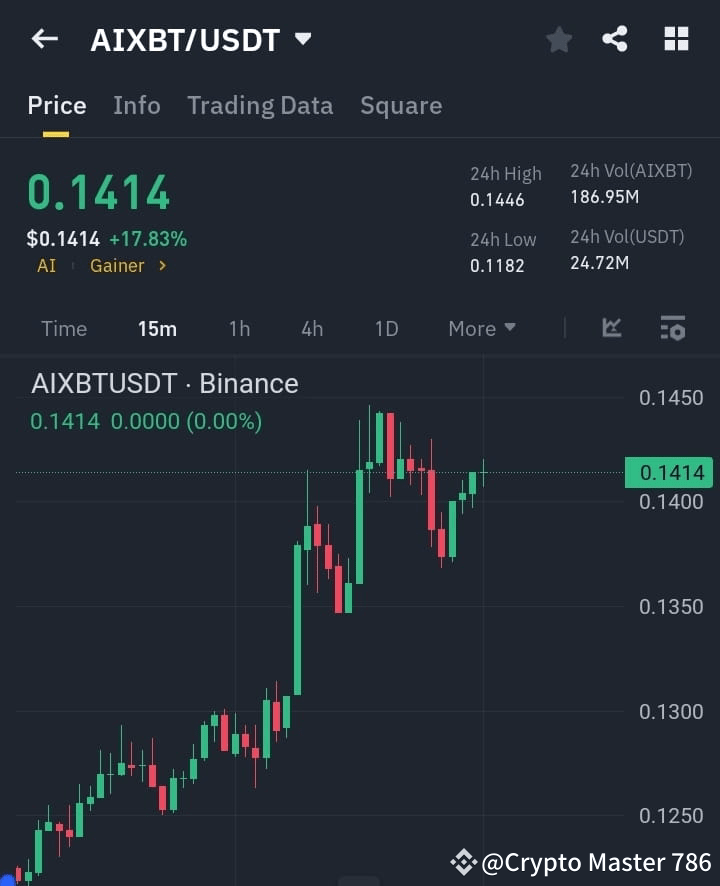This screenshot has width=720, height=886.
Task: Switch chart to 1D interval
Action: (x=386, y=327)
